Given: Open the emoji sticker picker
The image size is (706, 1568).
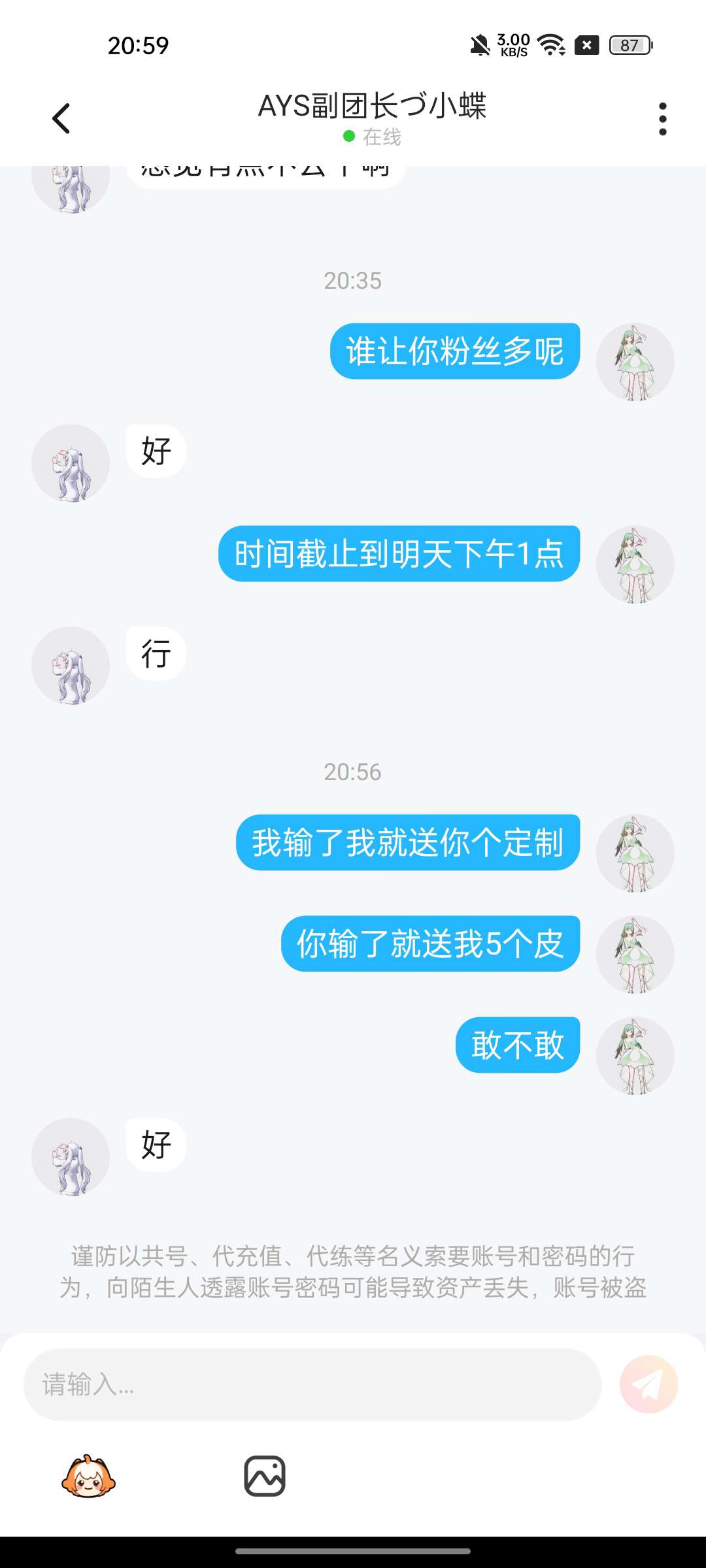Looking at the screenshot, I should (89, 1476).
